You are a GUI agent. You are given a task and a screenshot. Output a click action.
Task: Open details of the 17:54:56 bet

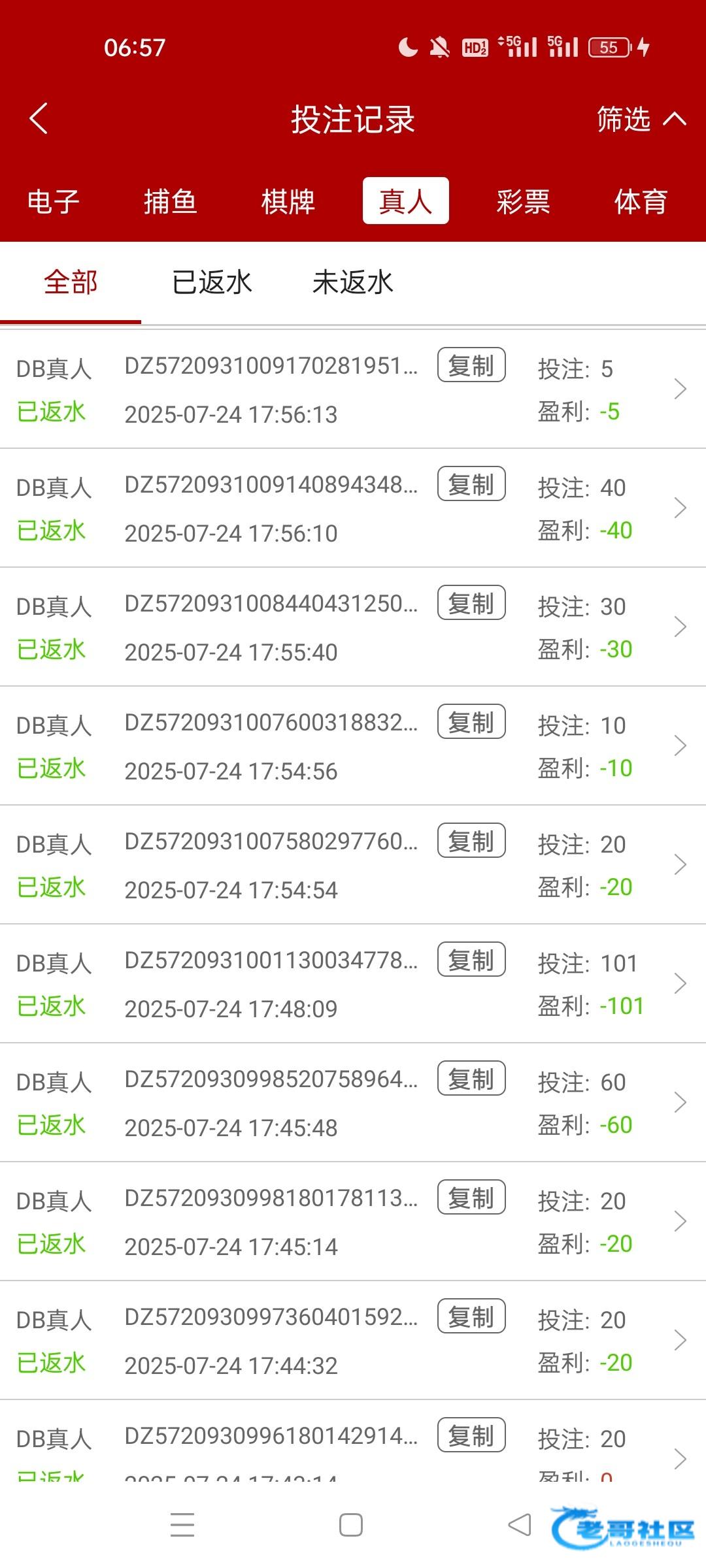tap(353, 746)
